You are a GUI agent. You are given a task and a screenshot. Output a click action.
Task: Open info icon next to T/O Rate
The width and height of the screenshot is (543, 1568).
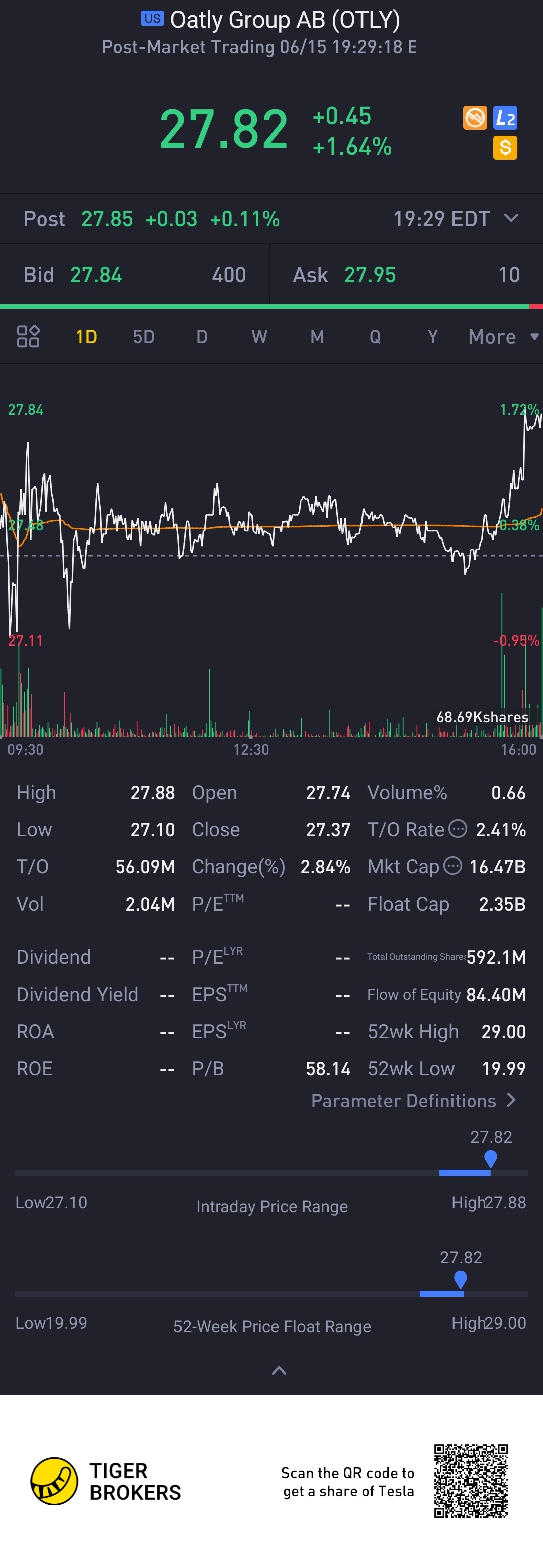pos(458,828)
